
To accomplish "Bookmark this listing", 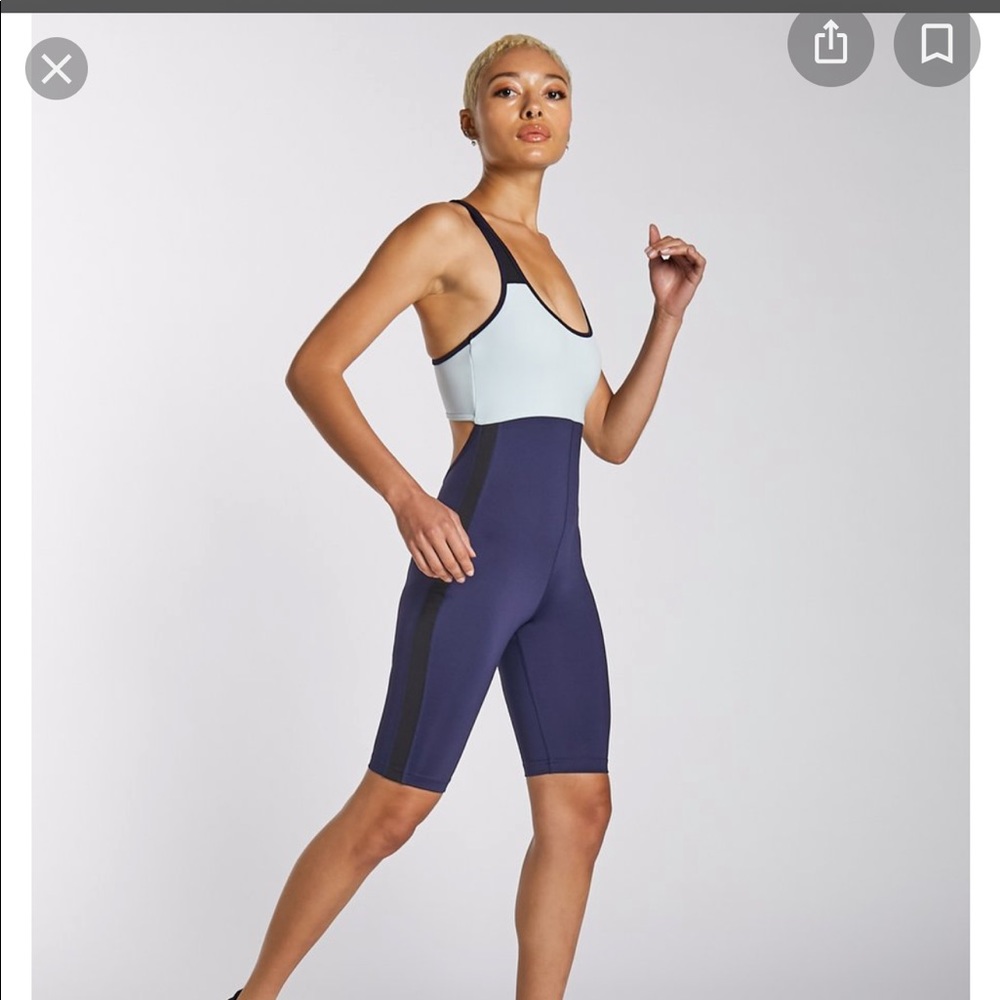I will point(936,44).
